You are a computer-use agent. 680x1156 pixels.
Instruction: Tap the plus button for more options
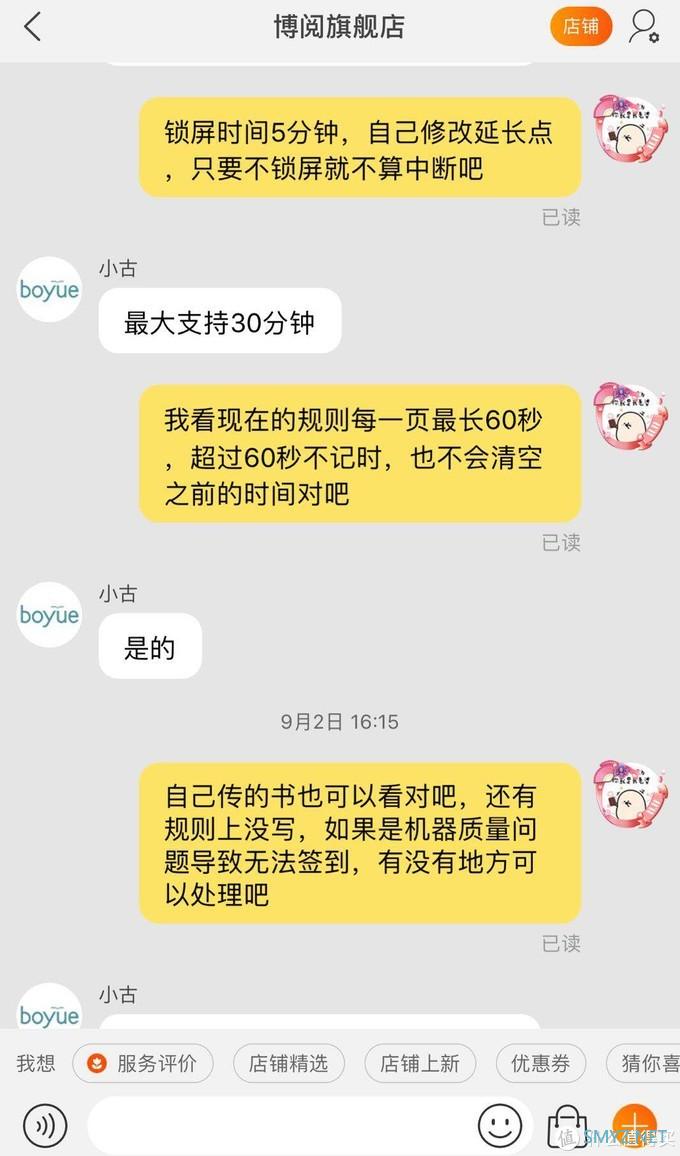coord(633,1126)
